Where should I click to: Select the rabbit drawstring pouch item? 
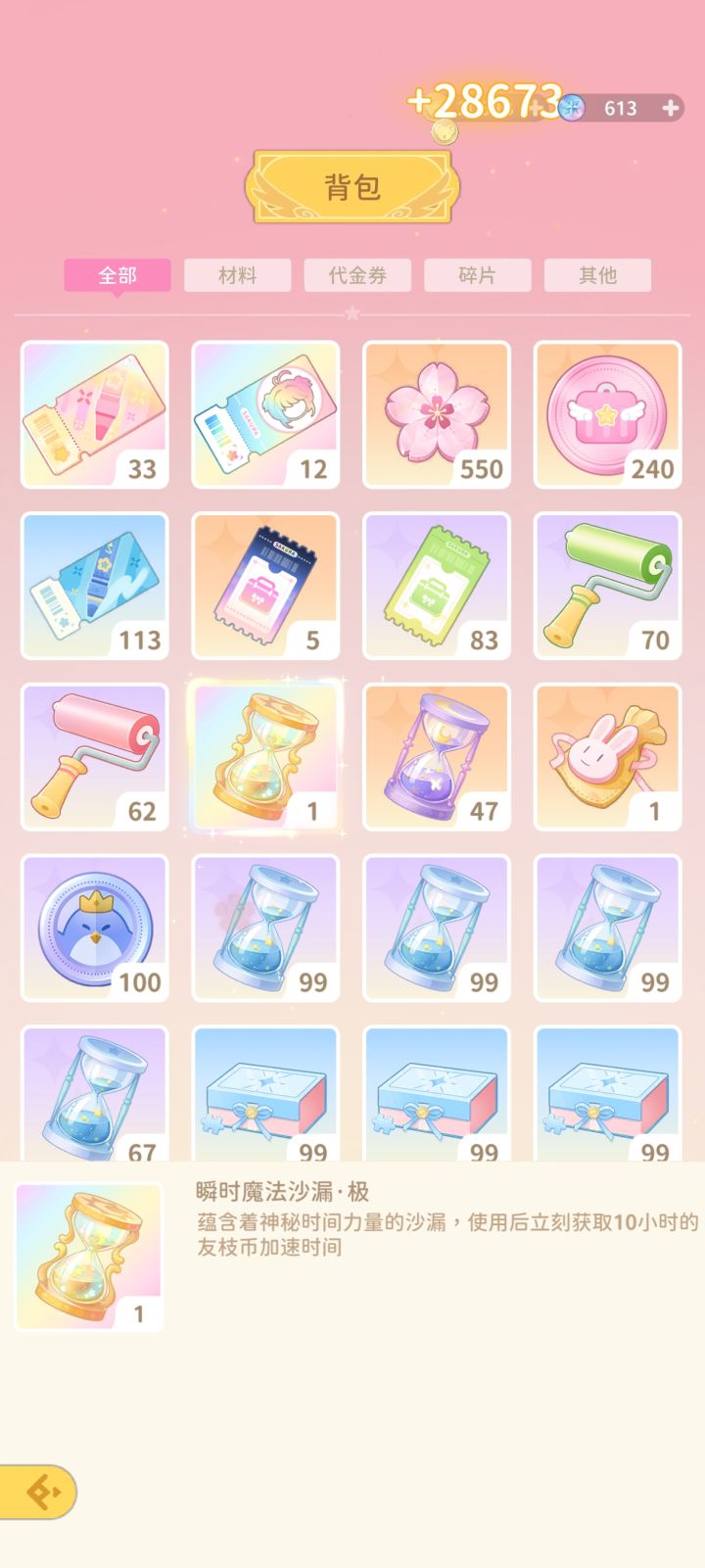click(x=607, y=756)
